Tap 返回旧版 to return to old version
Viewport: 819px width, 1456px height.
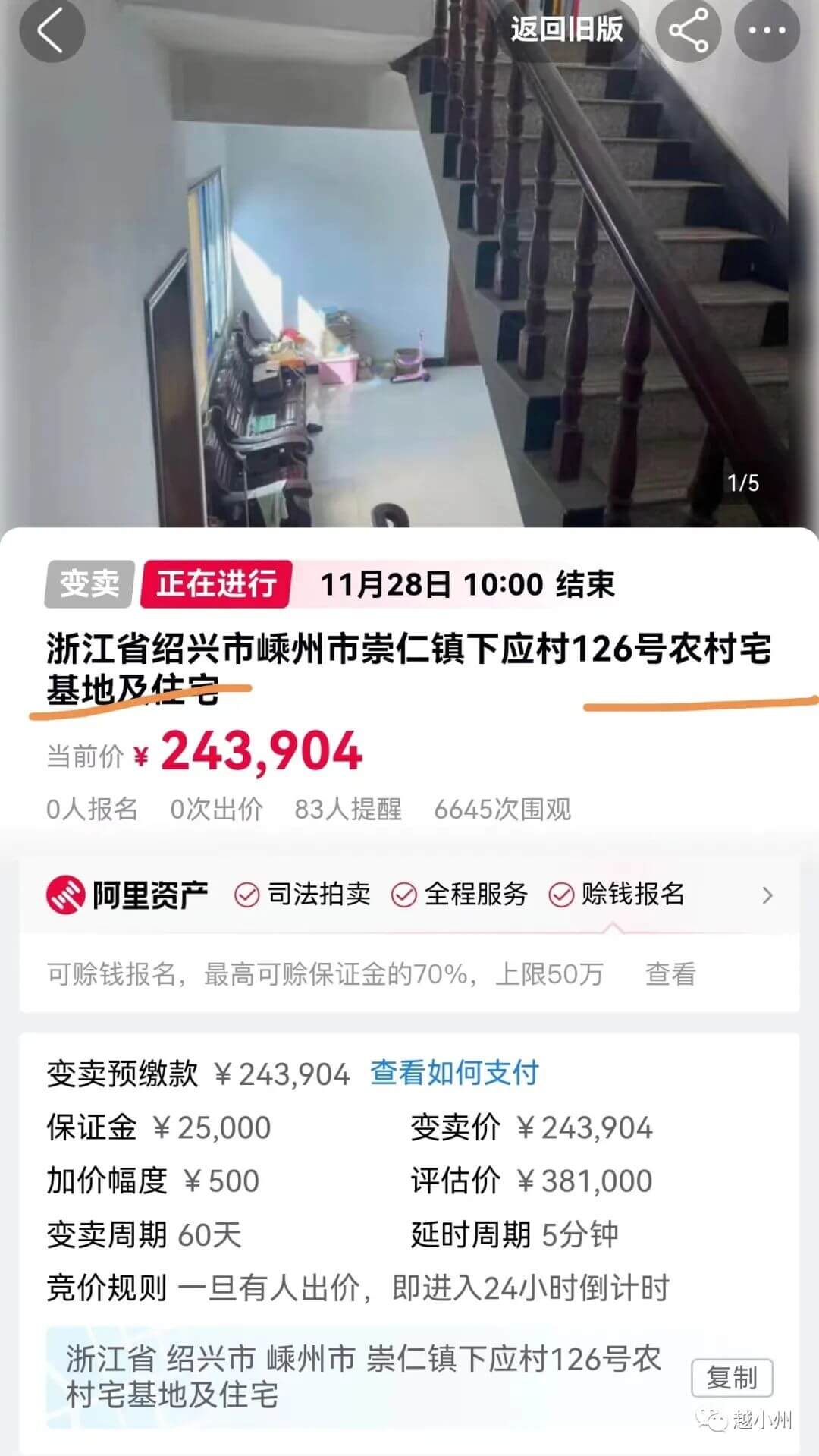point(567,30)
